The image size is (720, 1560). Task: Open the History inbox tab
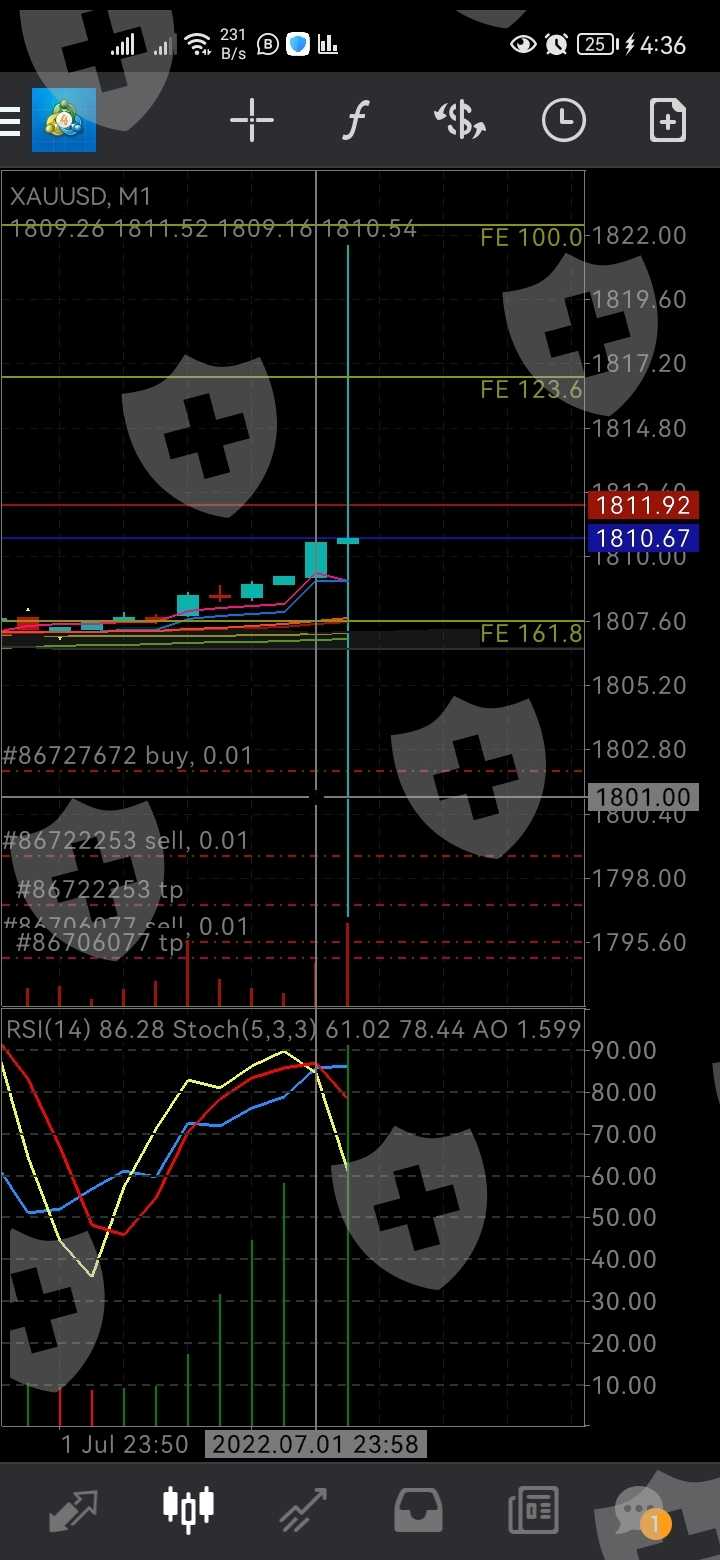418,1510
